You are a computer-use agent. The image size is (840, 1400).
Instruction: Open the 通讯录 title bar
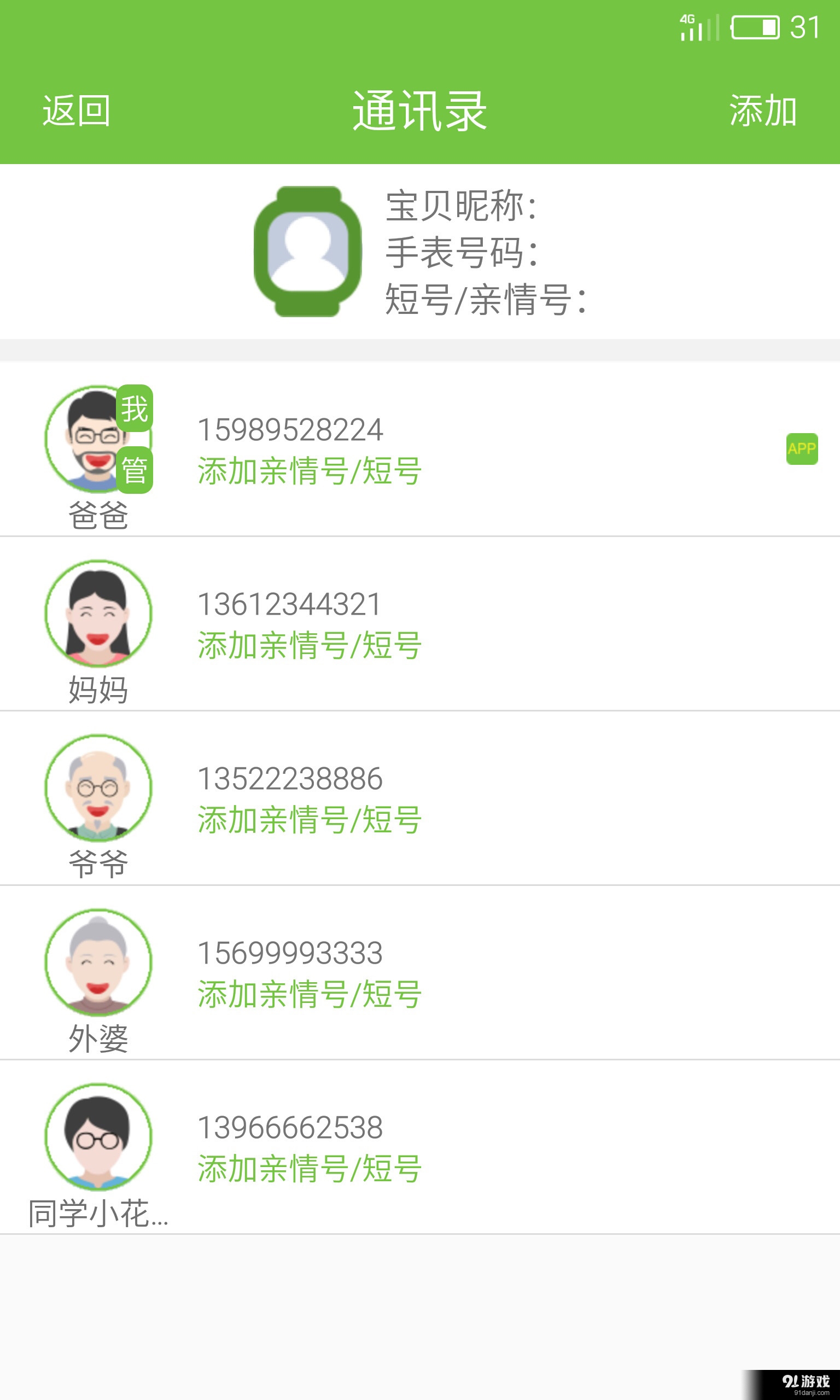point(419,111)
